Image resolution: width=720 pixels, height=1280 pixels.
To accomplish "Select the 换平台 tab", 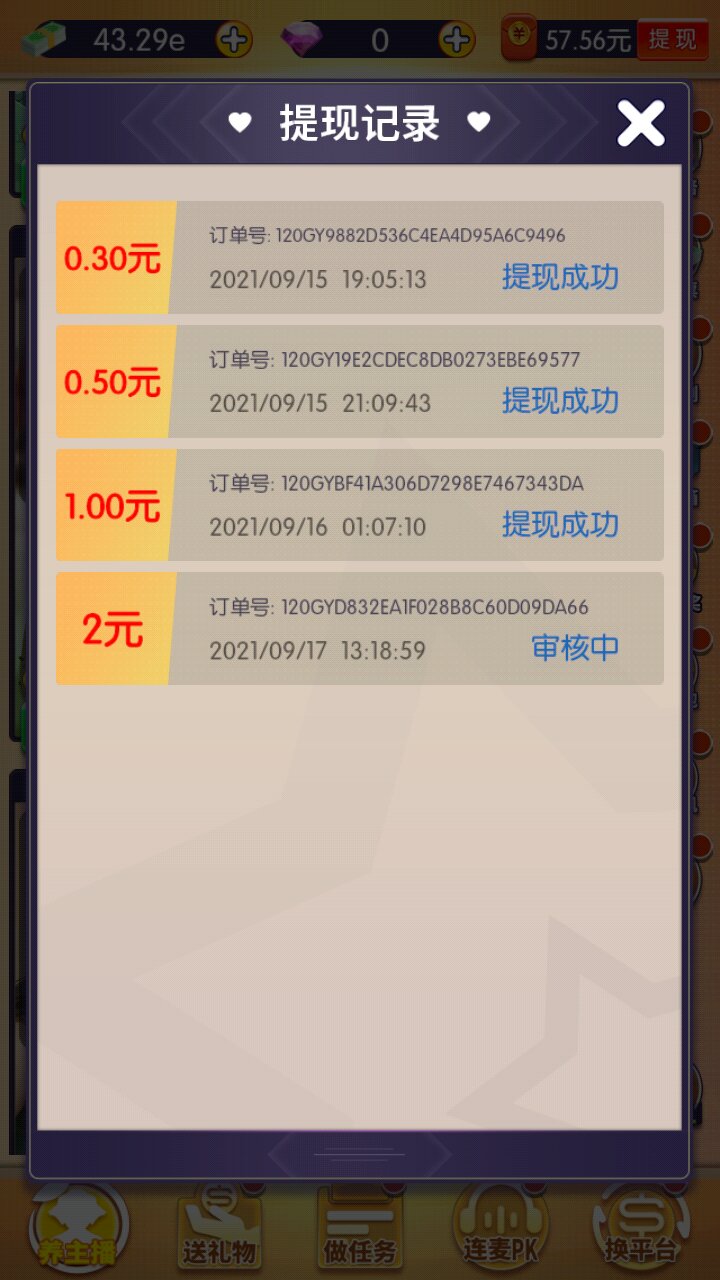I will (641, 1228).
